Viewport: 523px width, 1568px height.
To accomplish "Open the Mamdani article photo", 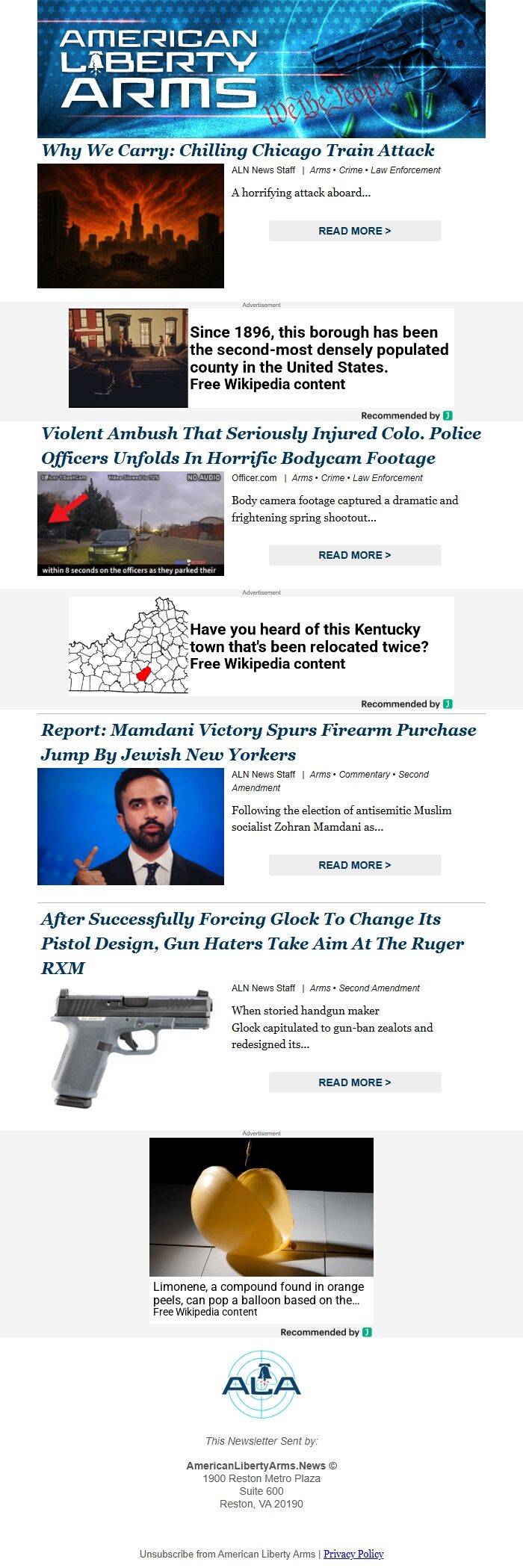I will click(131, 827).
